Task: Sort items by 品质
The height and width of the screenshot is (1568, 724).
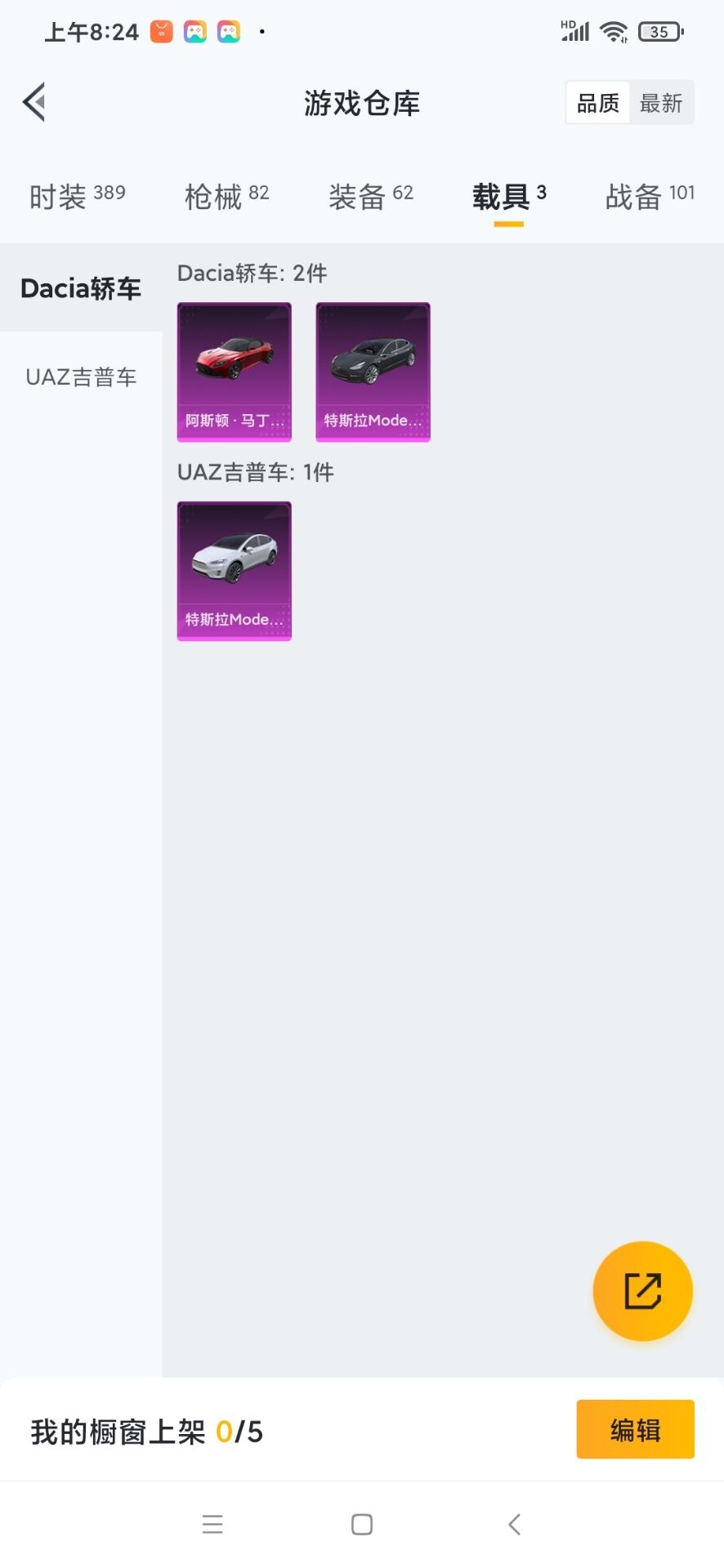Action: click(597, 103)
